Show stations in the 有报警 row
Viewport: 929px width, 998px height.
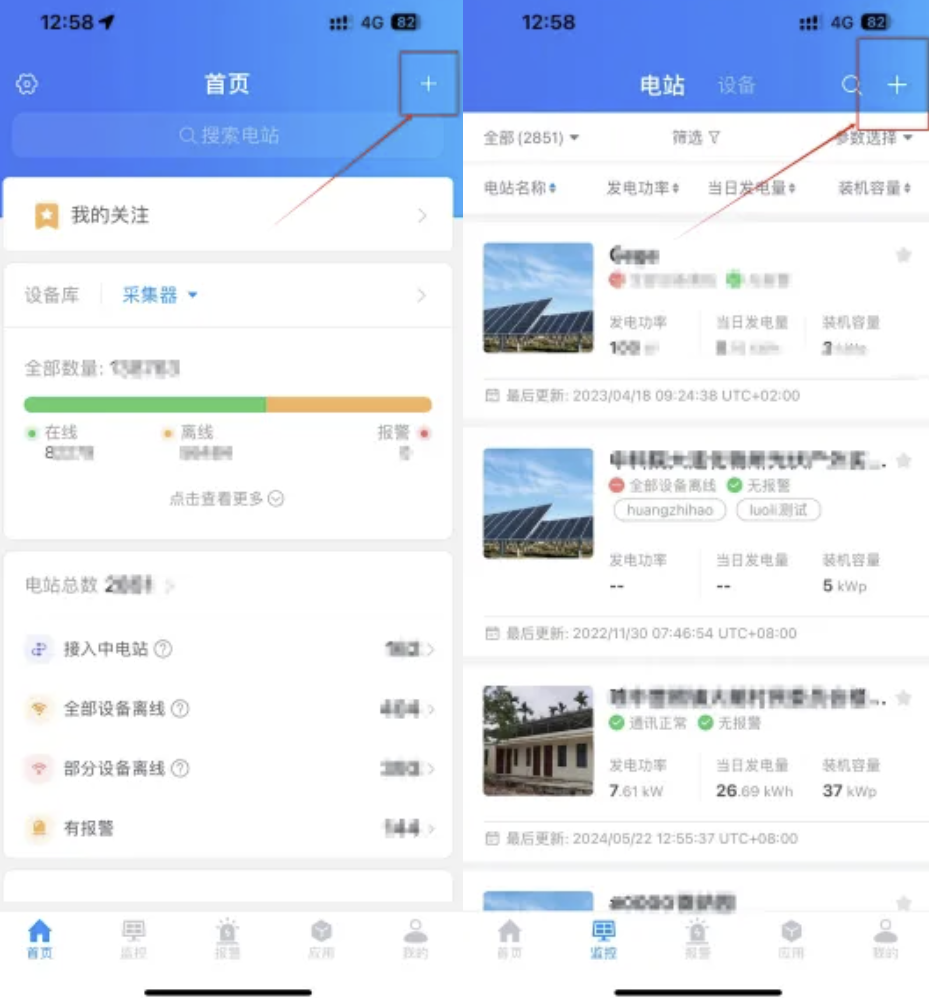click(228, 829)
